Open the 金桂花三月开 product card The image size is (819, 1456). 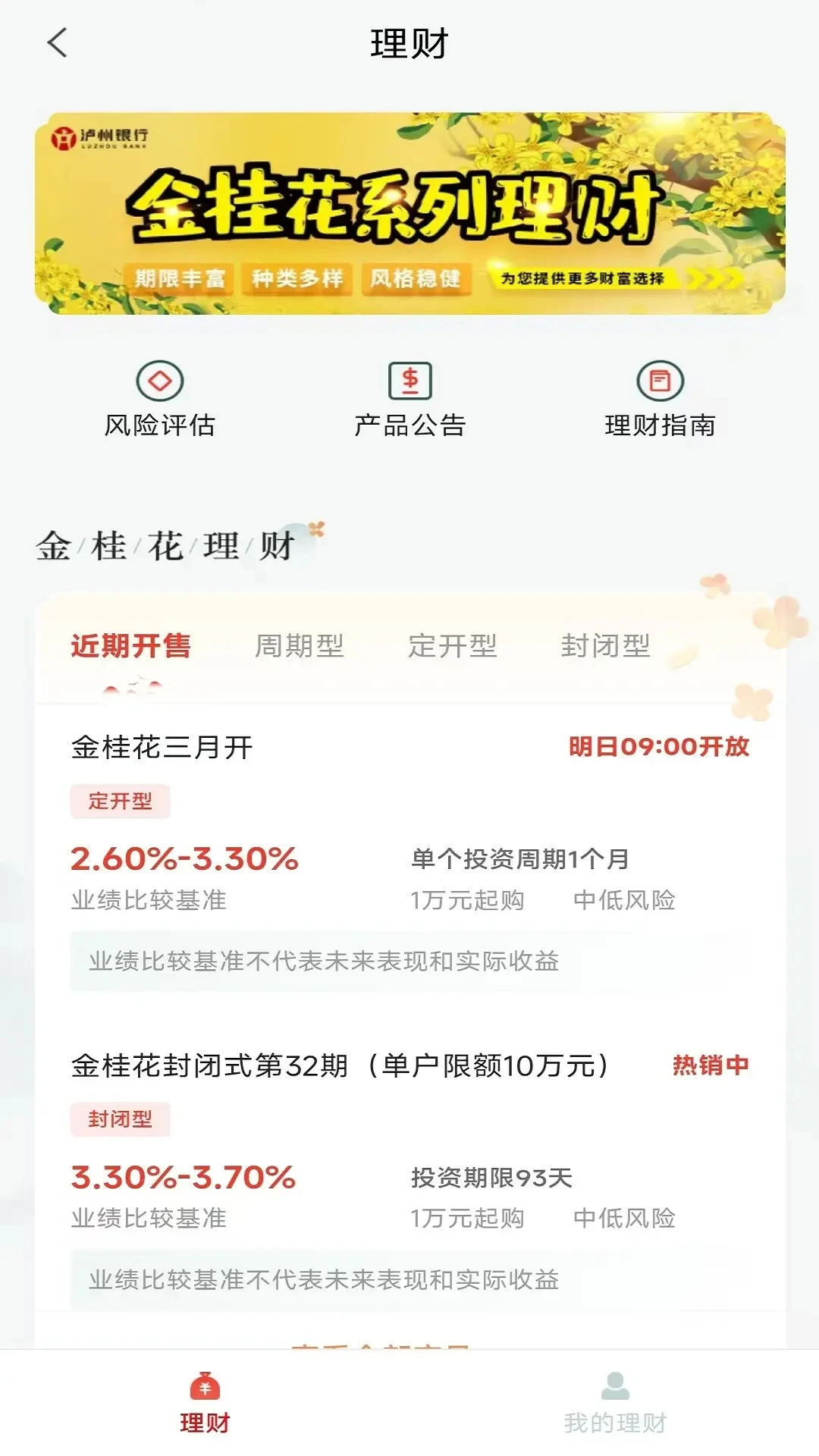409,857
